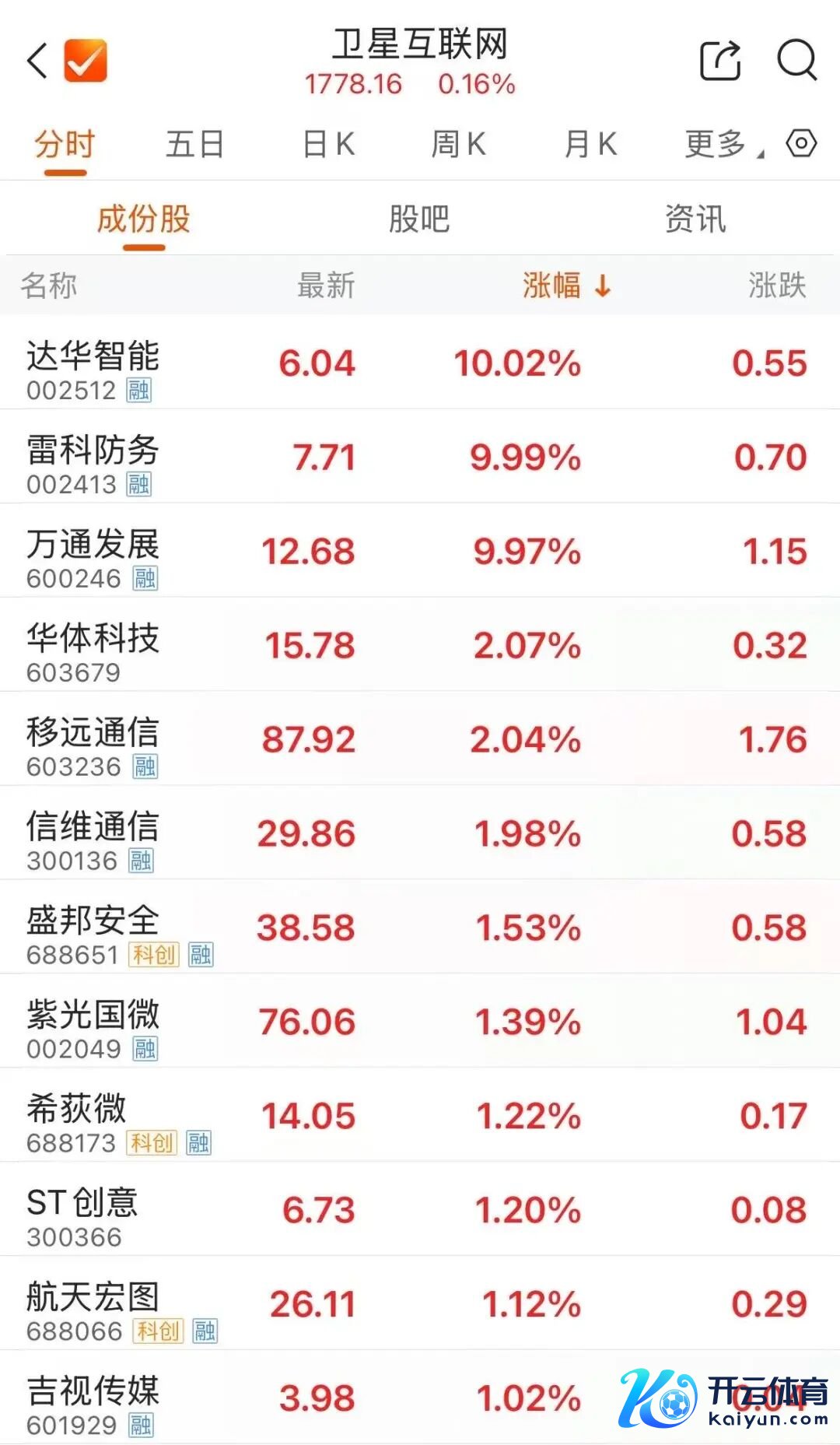The image size is (840, 1445).
Task: Open chart settings hexagon icon
Action: [x=801, y=143]
